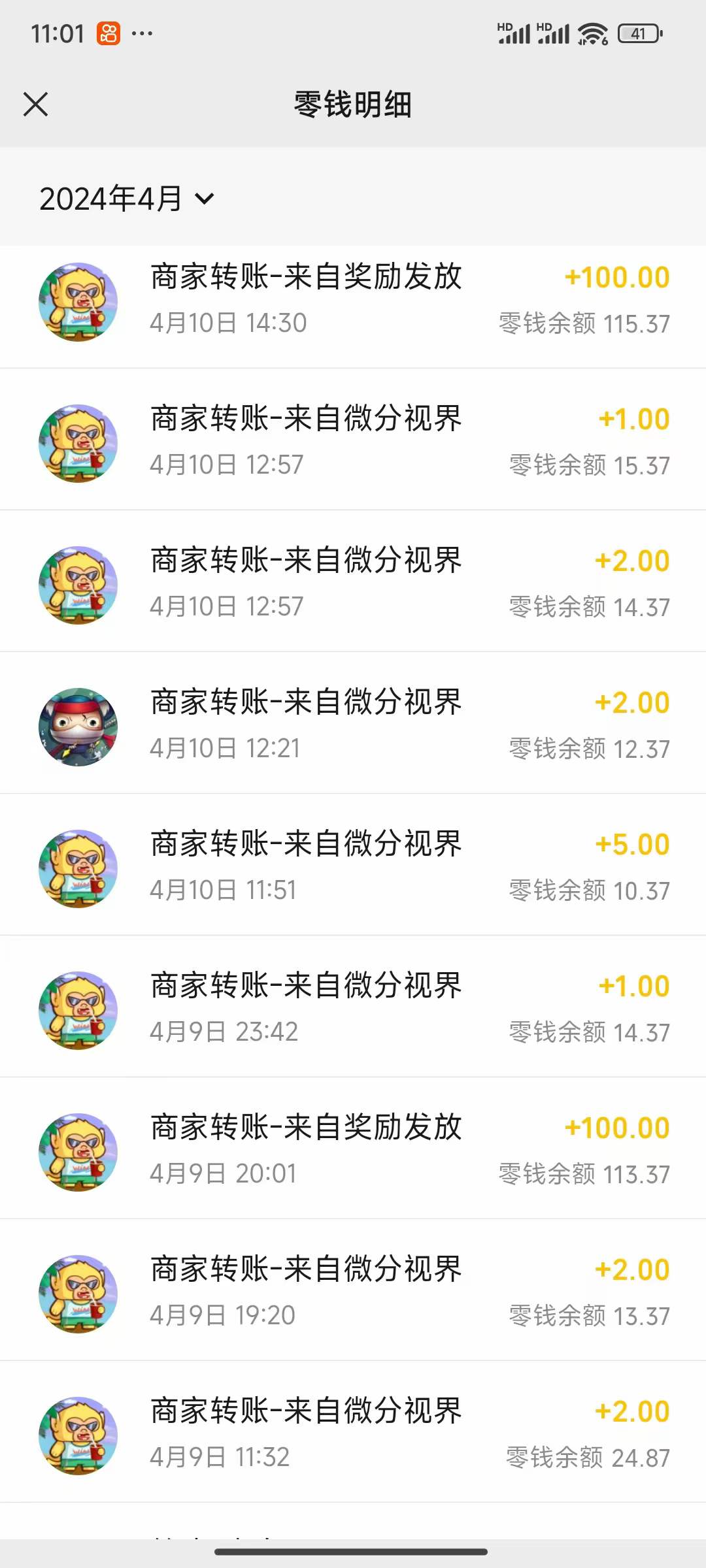Close the 零钱明细 page
The image size is (706, 1568).
tap(36, 105)
